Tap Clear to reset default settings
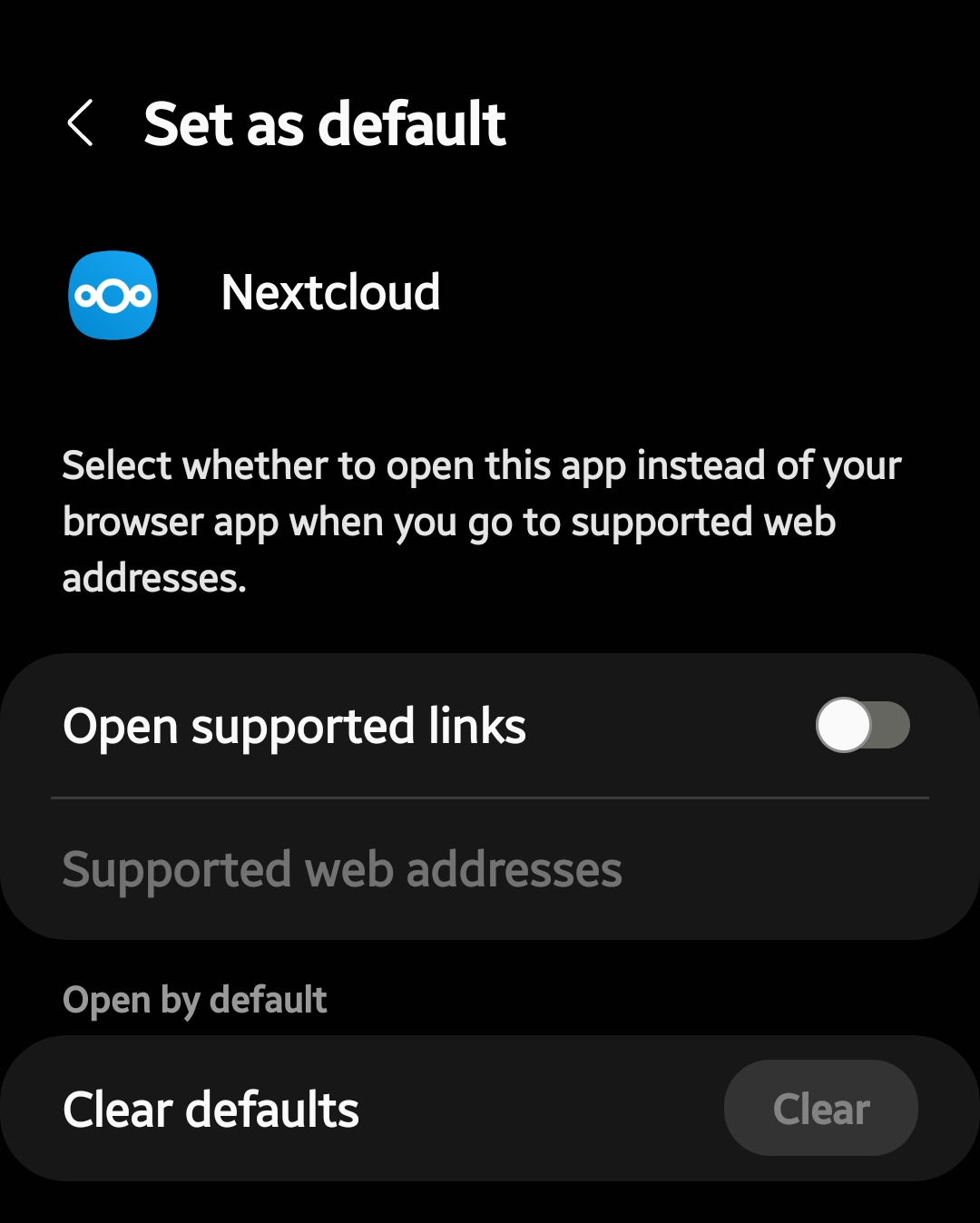980x1223 pixels. [x=819, y=1107]
